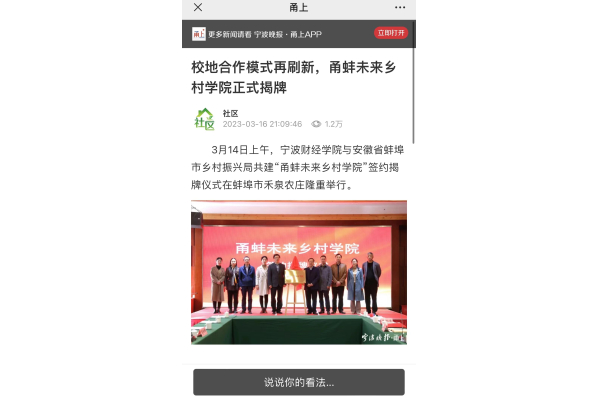Open the three-dot overflow menu
Screen dimensions: 600x400
[x=399, y=8]
